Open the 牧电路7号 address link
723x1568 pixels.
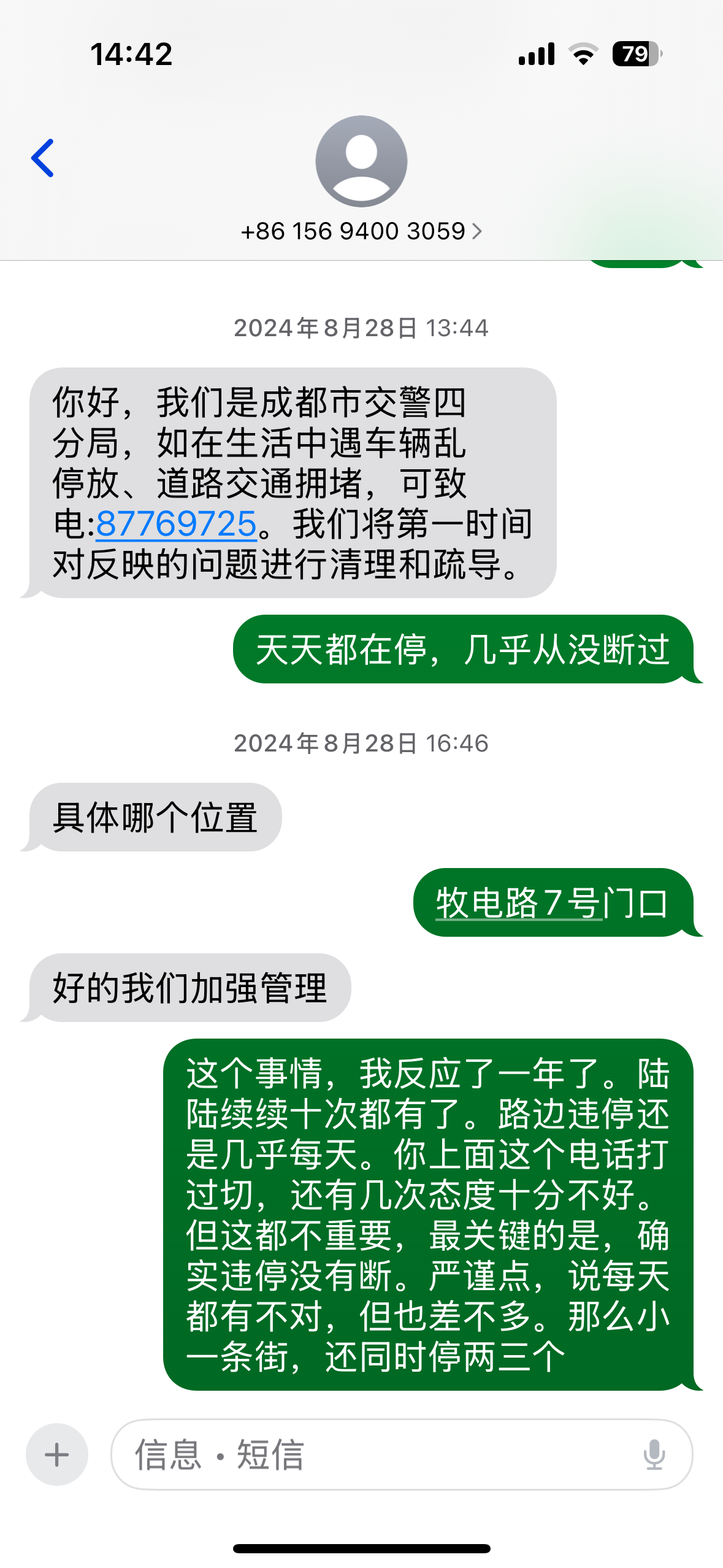(x=518, y=904)
